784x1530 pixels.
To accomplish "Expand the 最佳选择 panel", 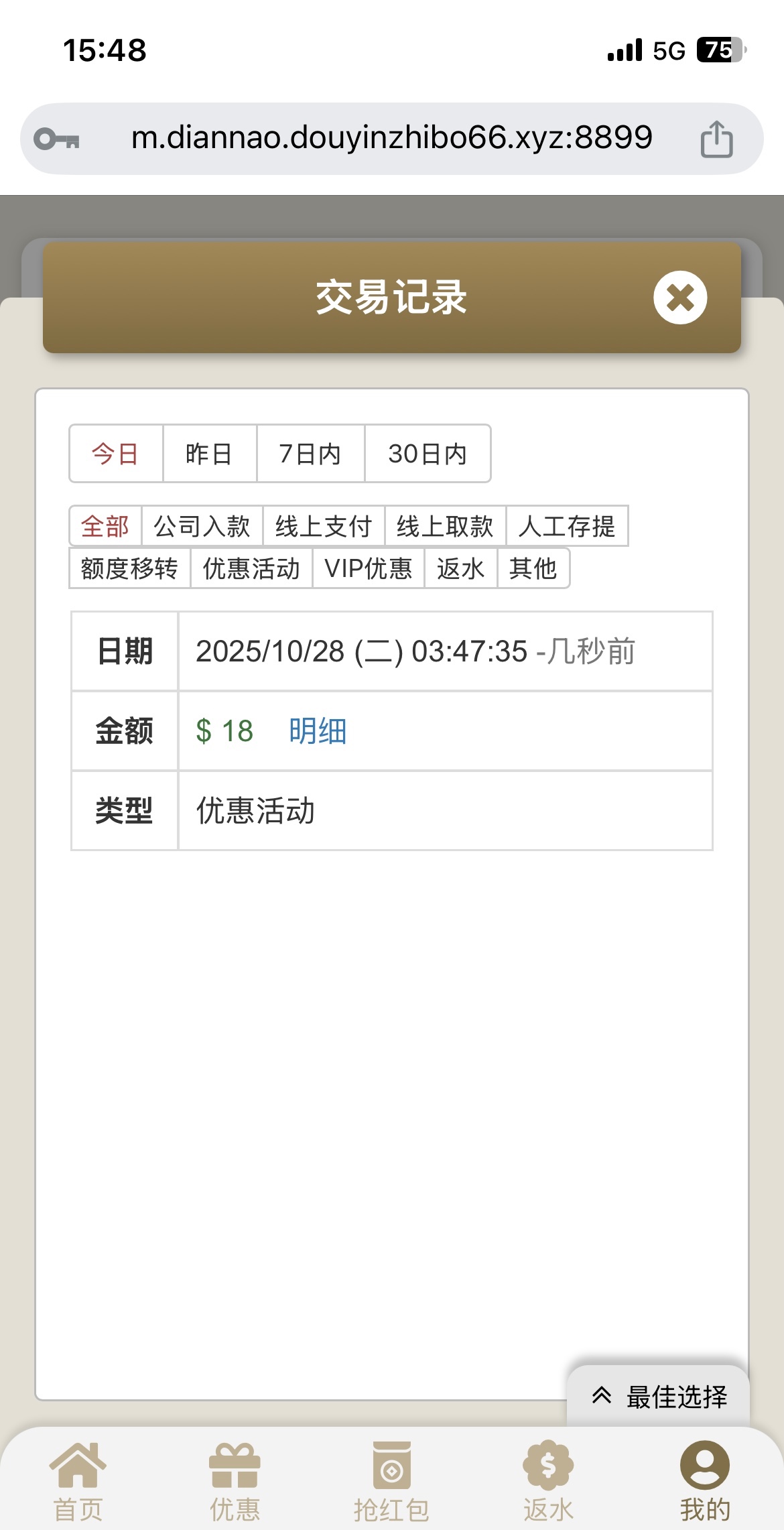I will [x=659, y=1397].
